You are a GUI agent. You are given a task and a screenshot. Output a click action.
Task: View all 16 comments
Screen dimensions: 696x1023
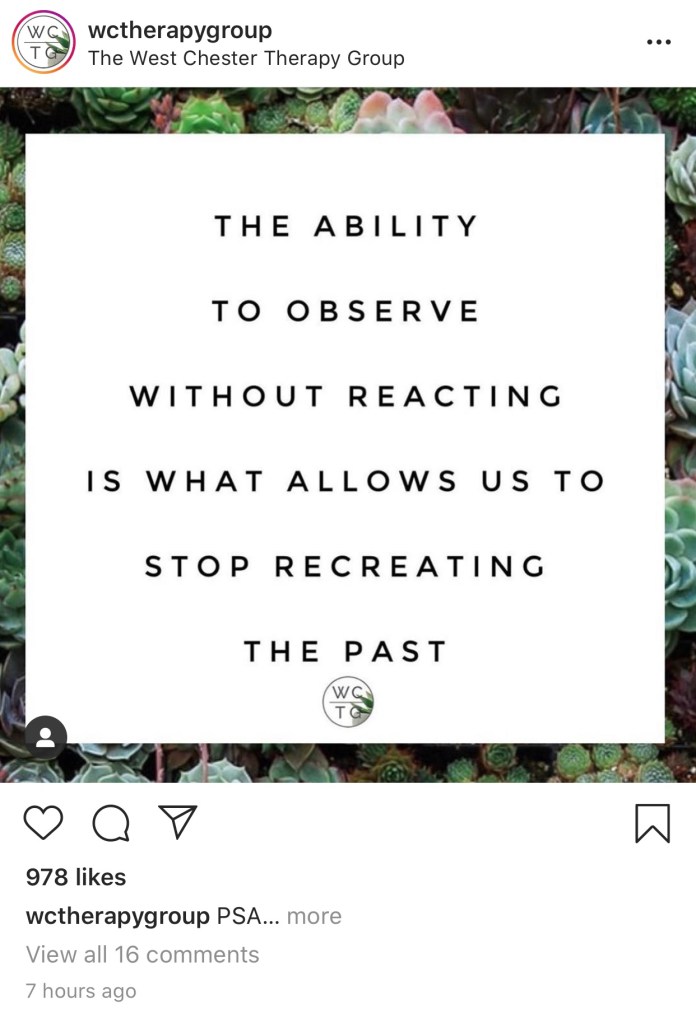click(x=142, y=954)
